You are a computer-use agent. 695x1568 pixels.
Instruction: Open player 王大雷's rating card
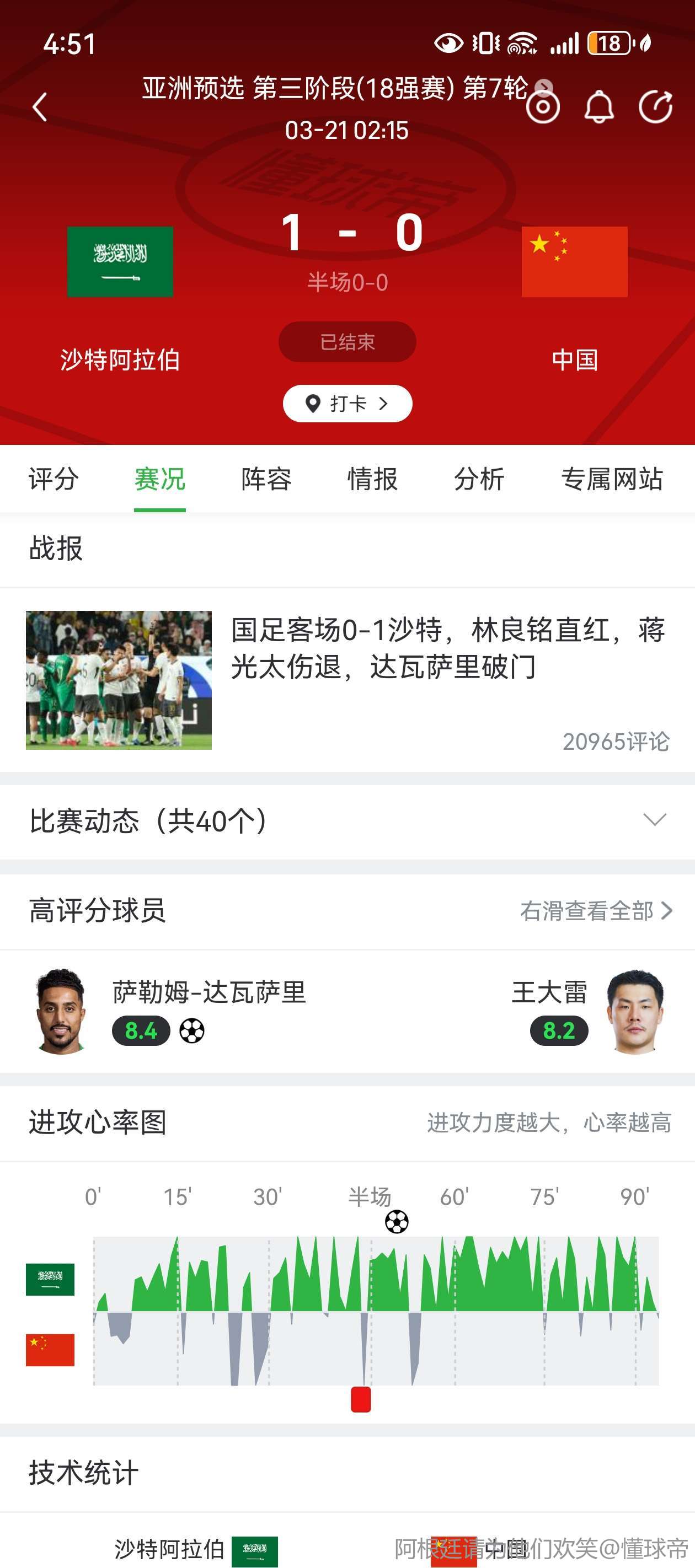coord(585,1011)
